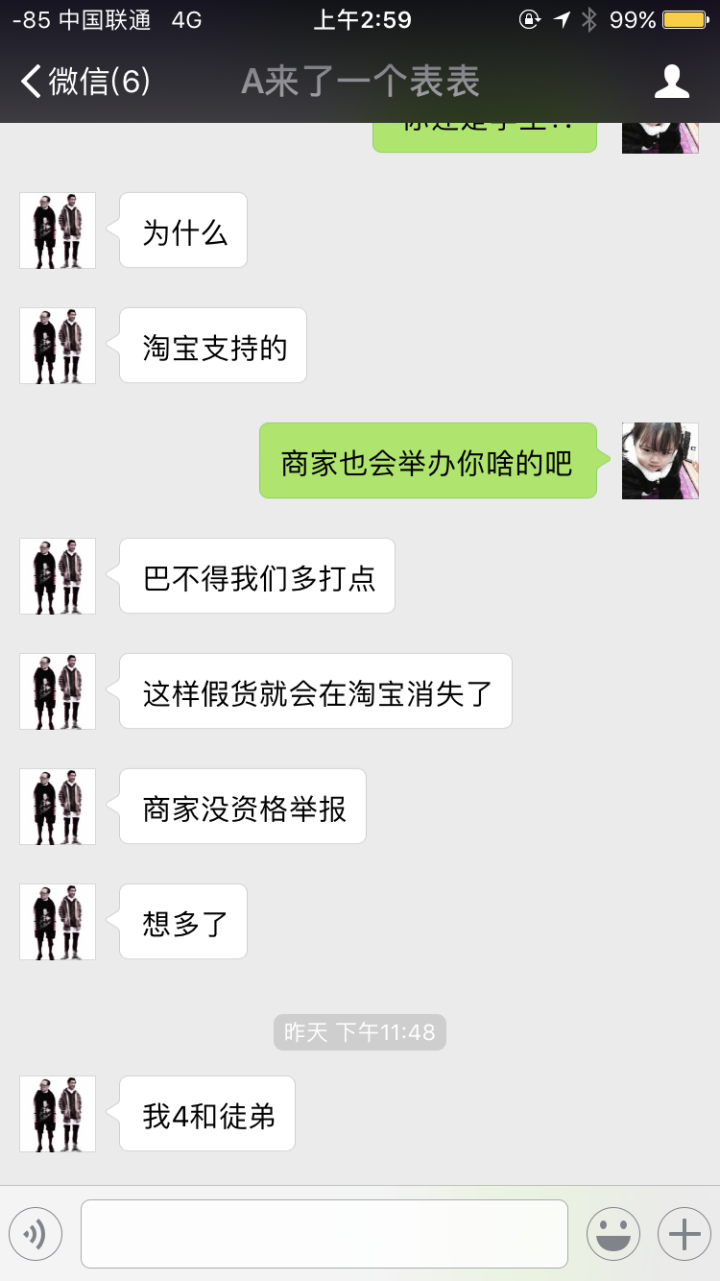
Task: Tap sender avatar beside 想多了 message
Action: pos(58,922)
